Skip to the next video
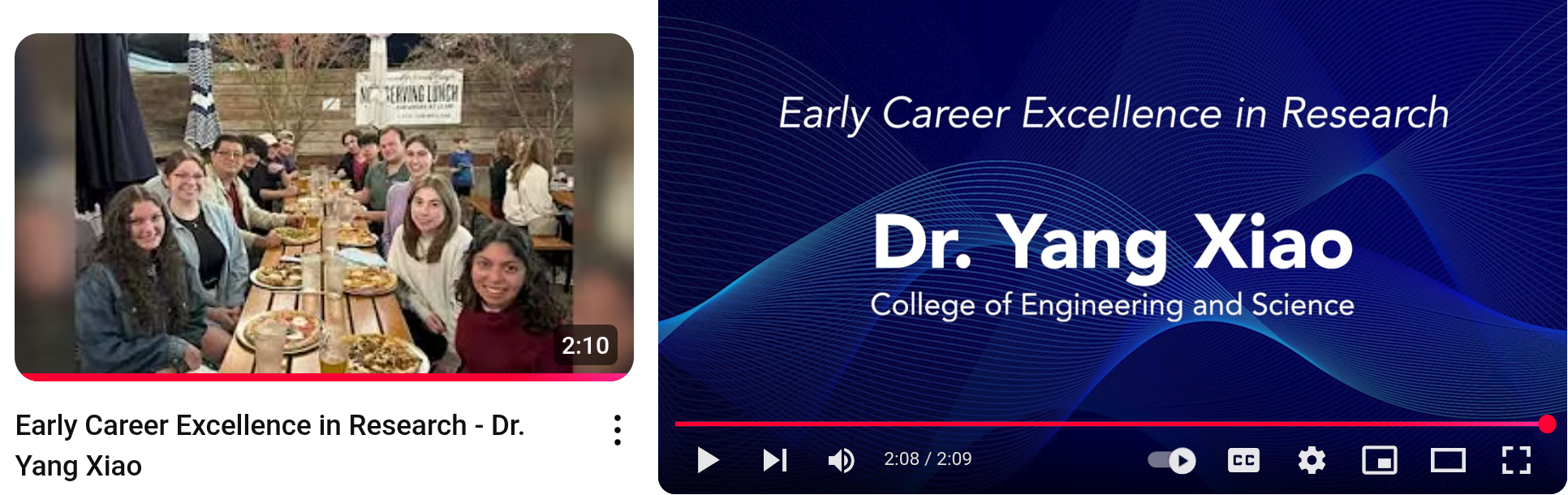The height and width of the screenshot is (495, 1568). tap(774, 460)
